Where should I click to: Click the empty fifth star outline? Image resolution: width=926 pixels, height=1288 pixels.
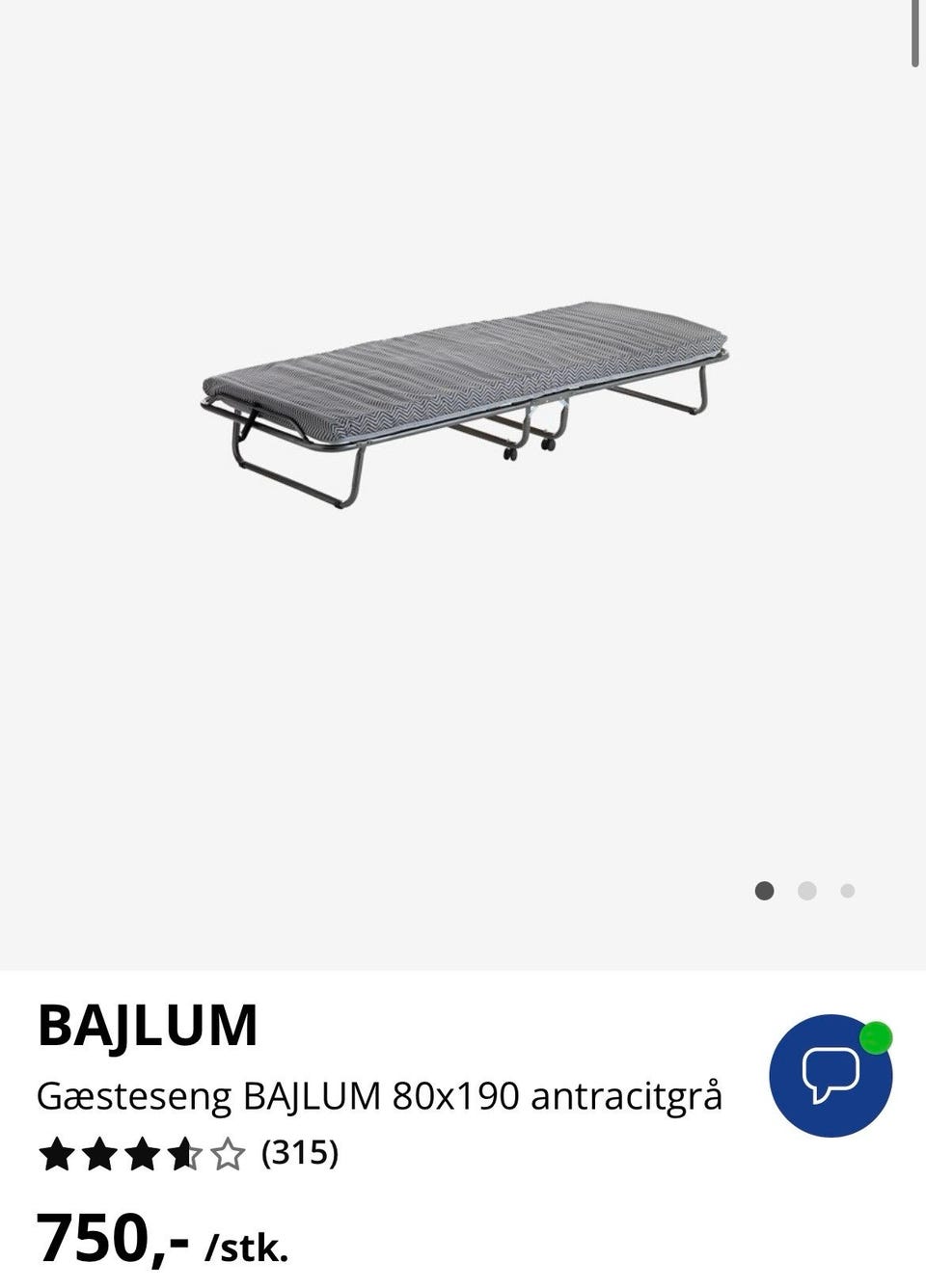click(x=227, y=1153)
